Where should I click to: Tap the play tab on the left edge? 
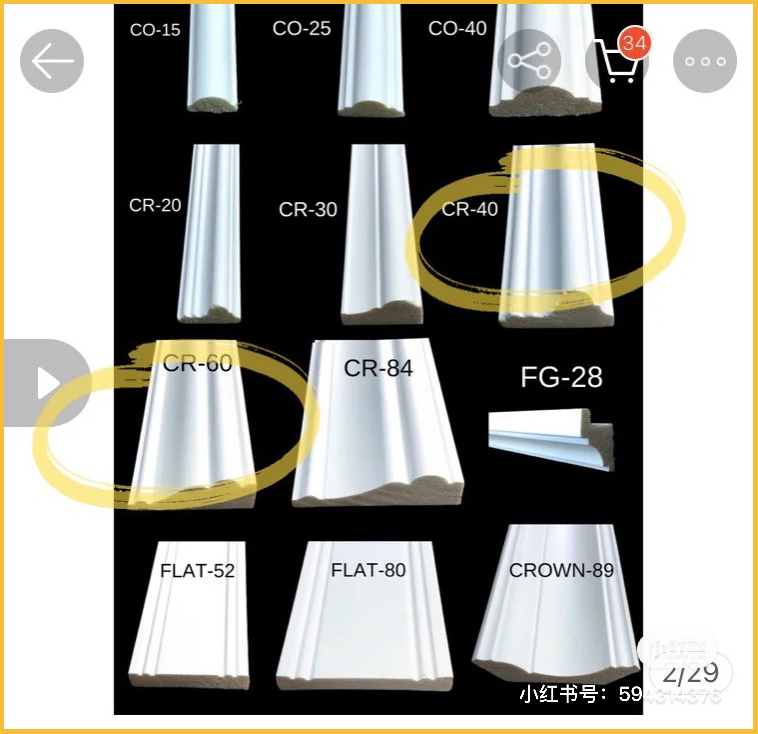[46, 383]
